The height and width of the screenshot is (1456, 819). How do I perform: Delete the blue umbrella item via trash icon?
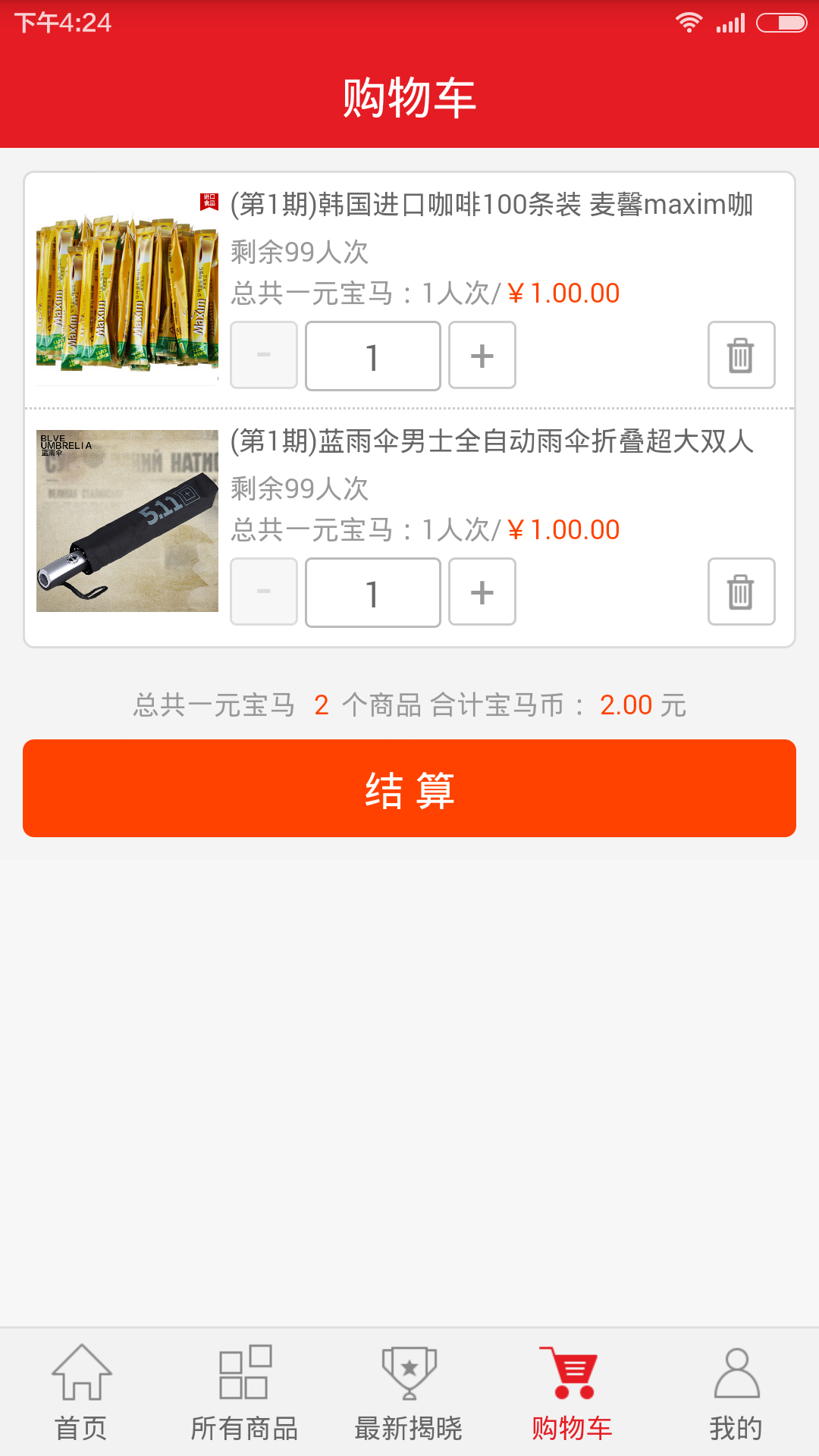740,592
